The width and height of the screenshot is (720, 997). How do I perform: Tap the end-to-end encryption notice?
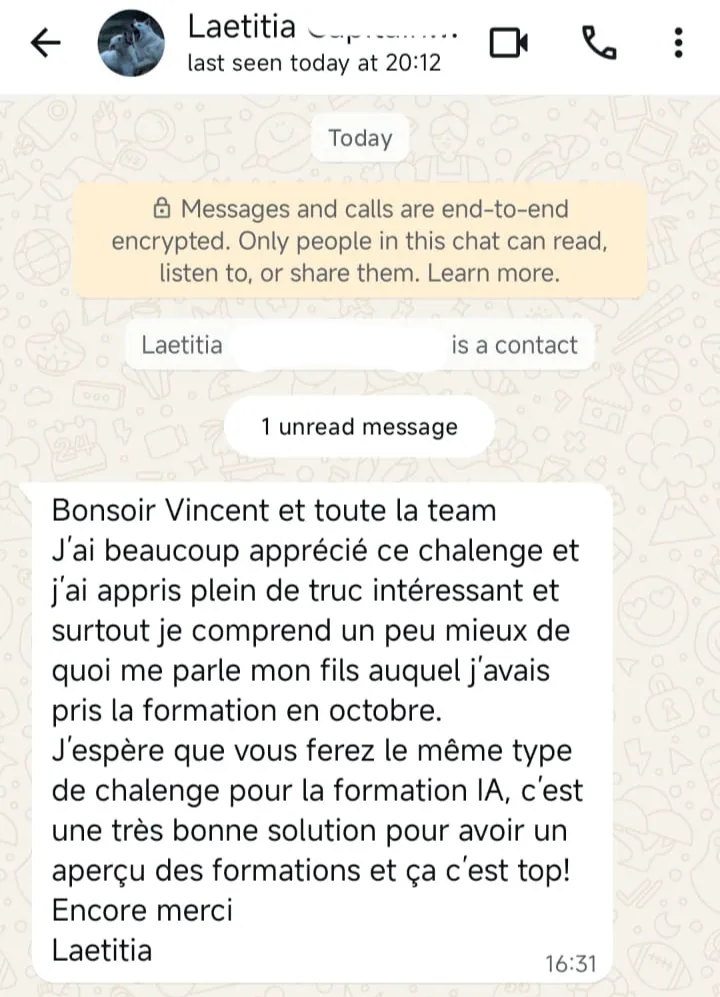360,241
